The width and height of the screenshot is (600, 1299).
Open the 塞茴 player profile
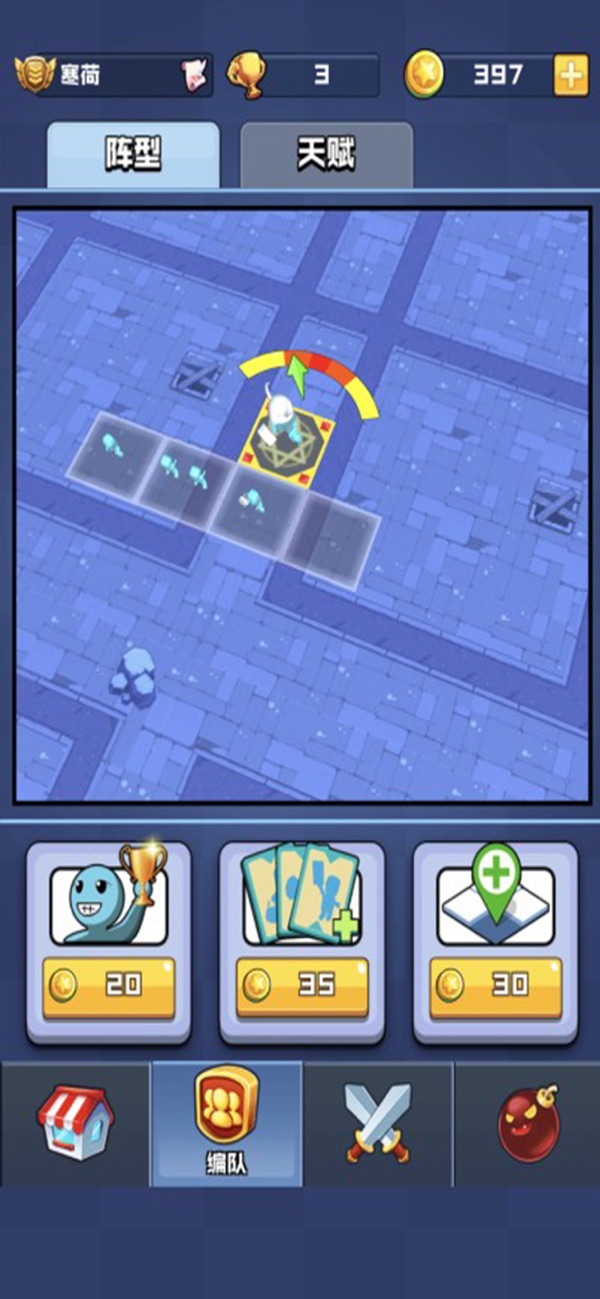[112, 76]
